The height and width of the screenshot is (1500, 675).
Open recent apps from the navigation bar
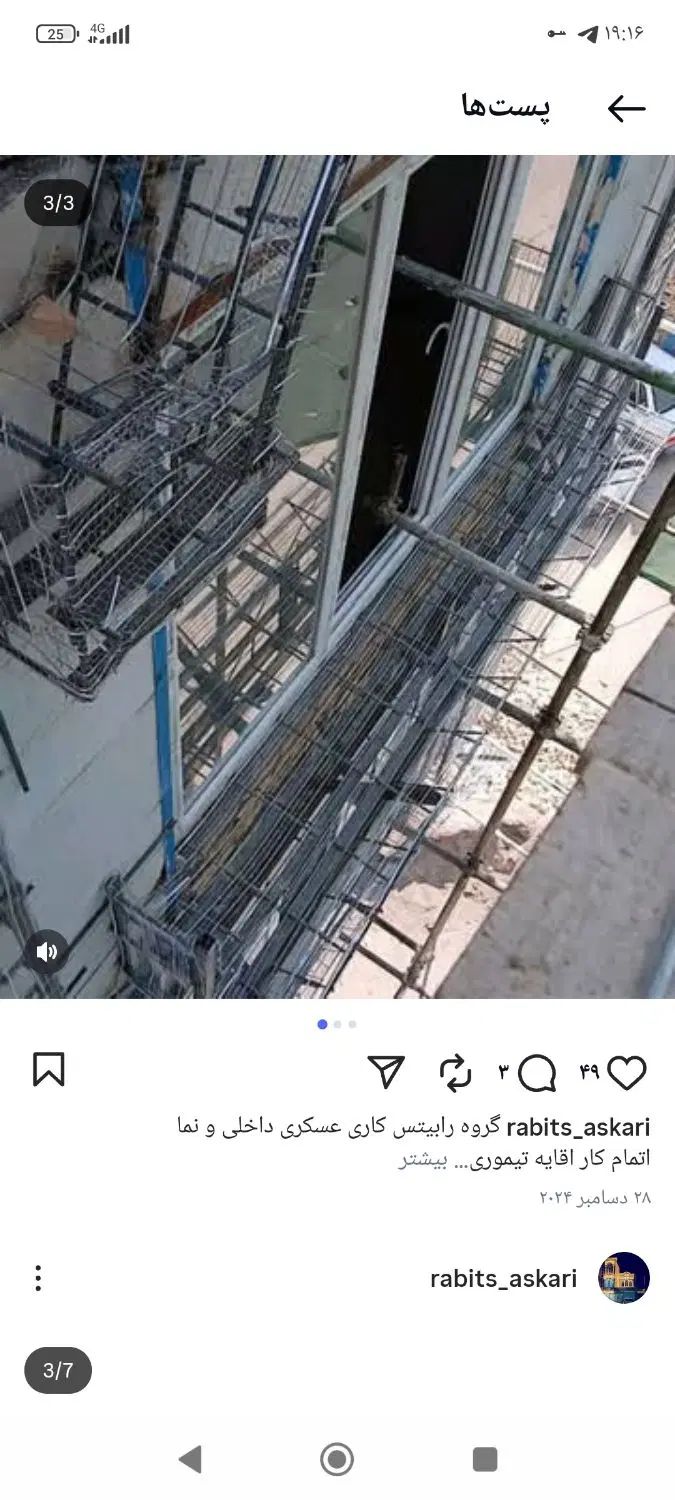485,1459
